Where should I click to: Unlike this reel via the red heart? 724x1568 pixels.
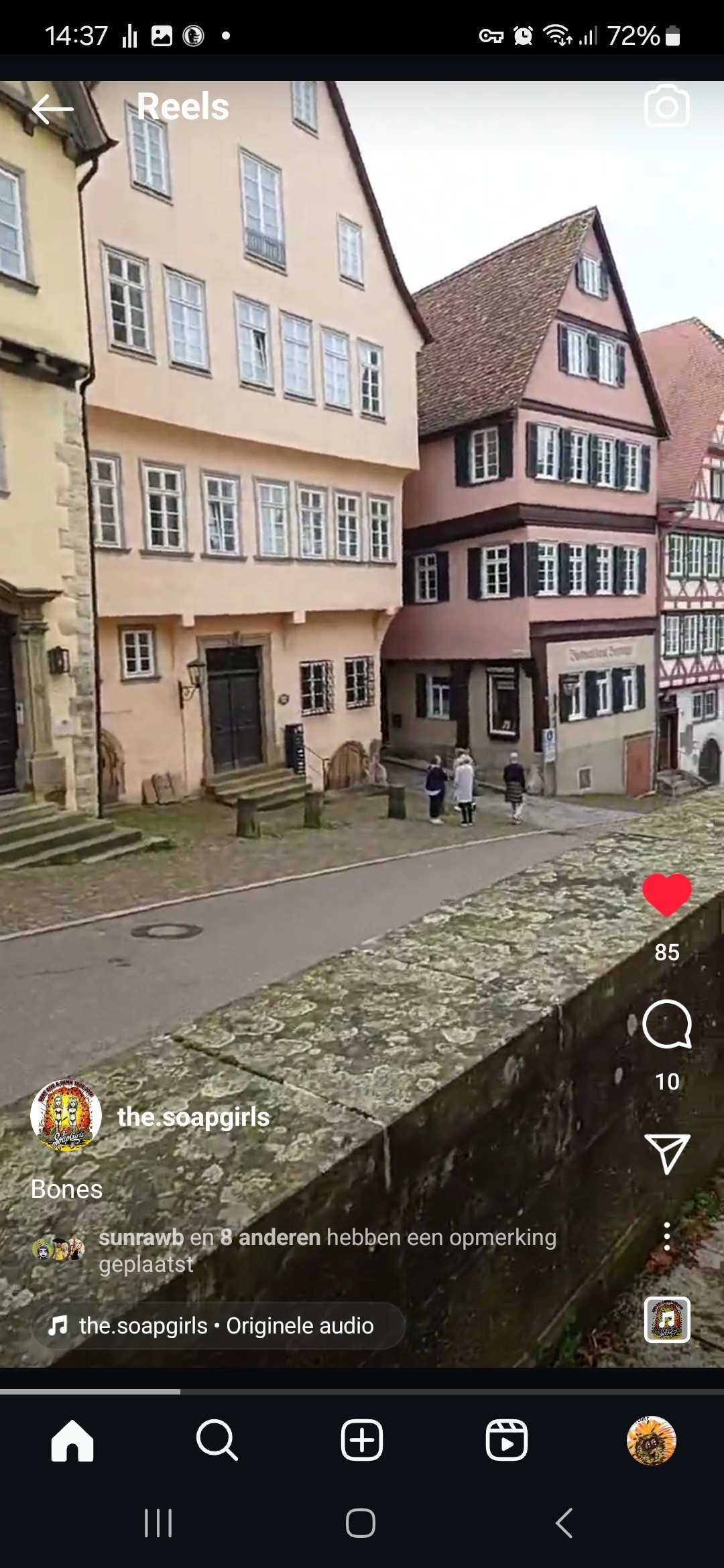(x=666, y=895)
